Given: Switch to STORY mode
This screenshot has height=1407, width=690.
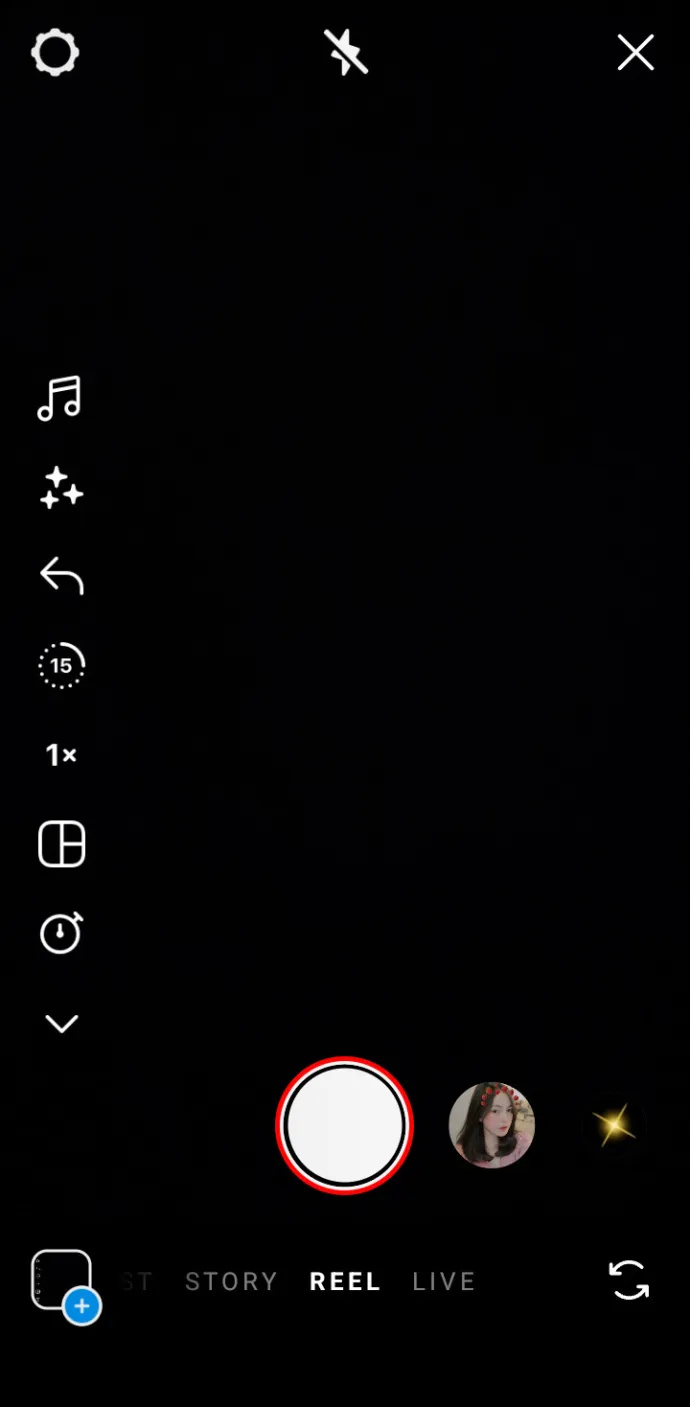Looking at the screenshot, I should tap(231, 1281).
